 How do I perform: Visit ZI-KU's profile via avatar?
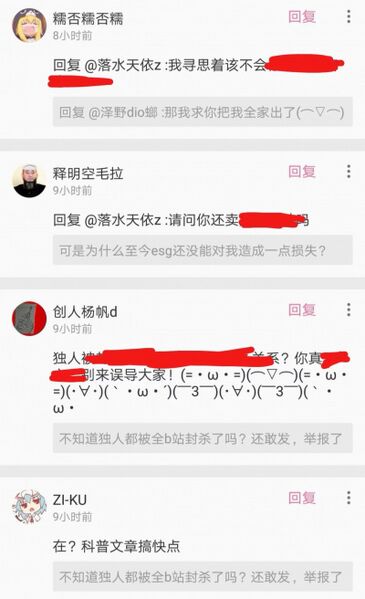click(29, 507)
